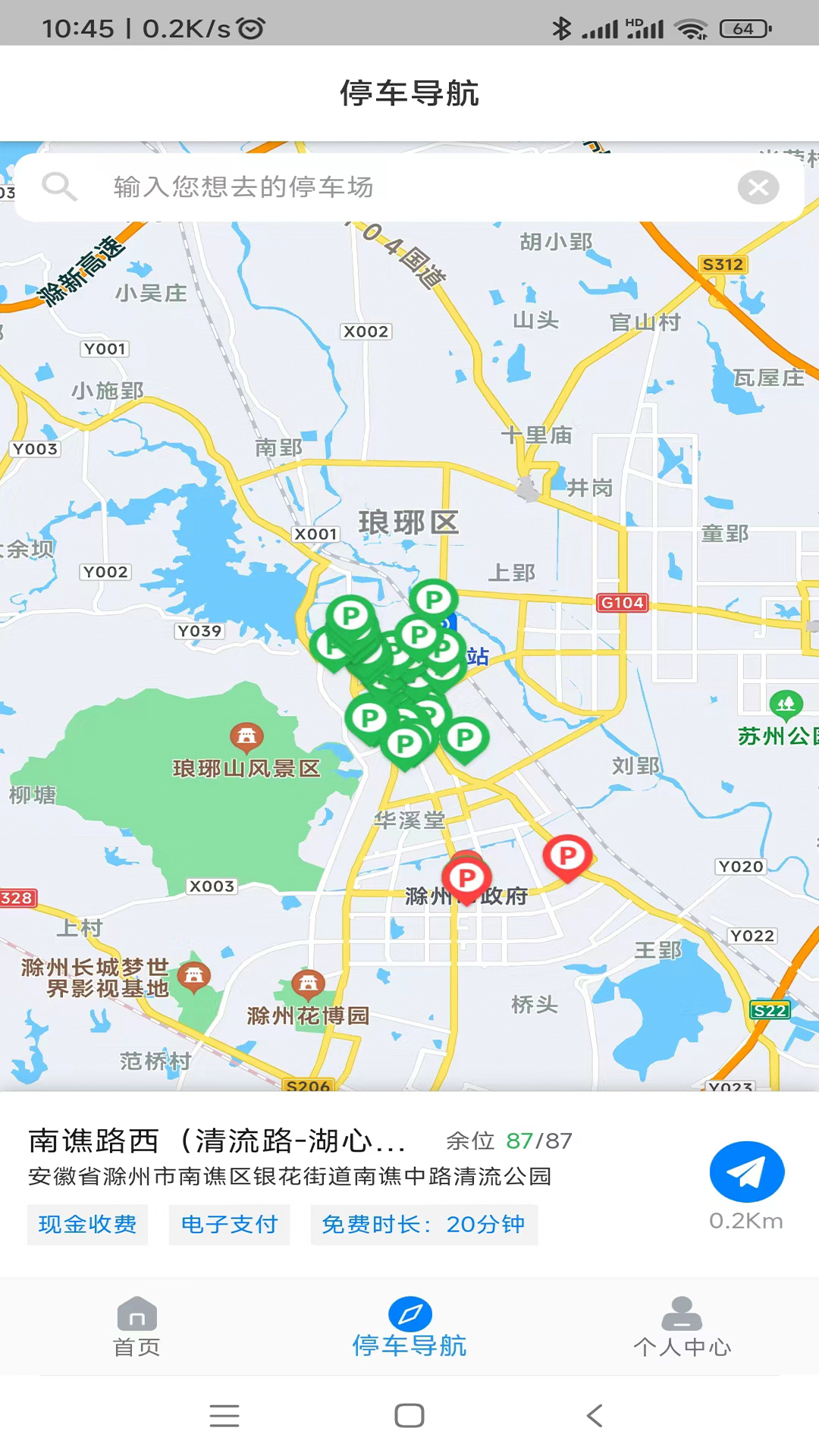Tap the blue navigation paper-plane icon
This screenshot has width=819, height=1456.
click(x=747, y=1172)
